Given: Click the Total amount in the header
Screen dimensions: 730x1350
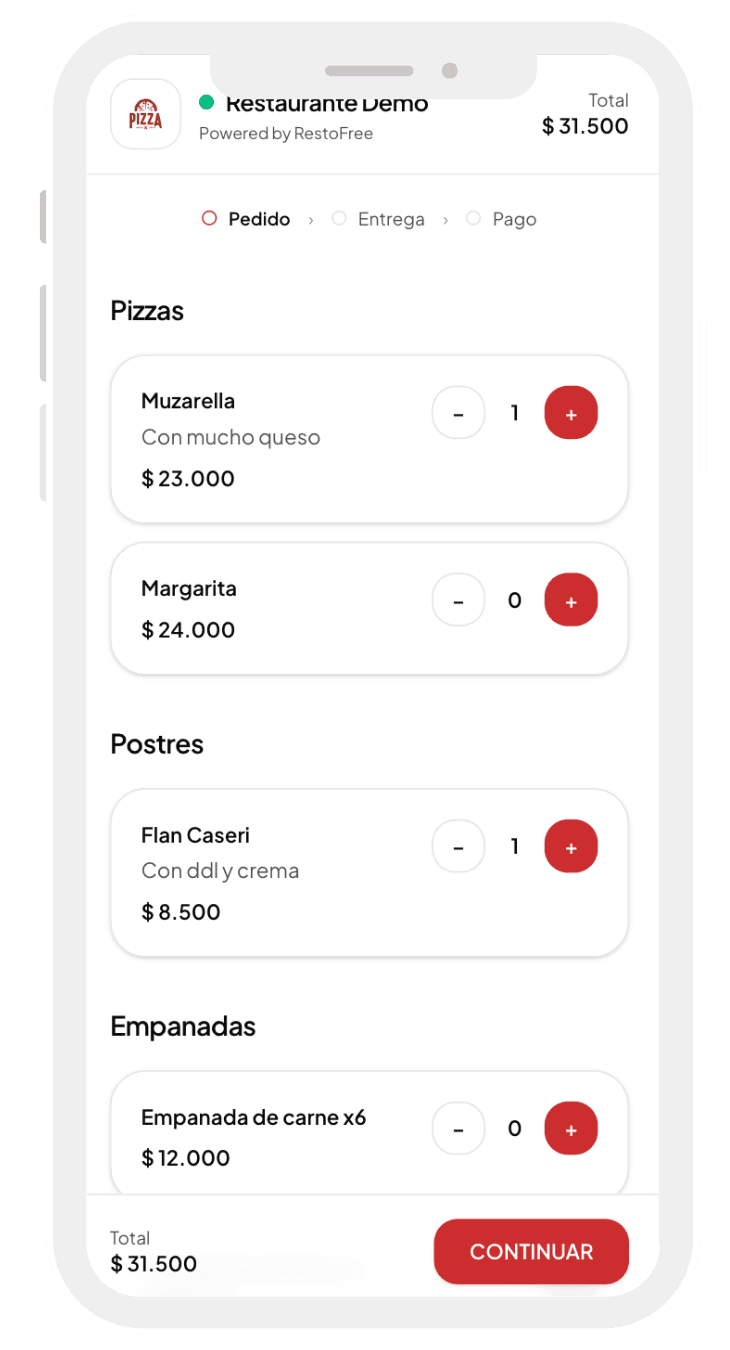Looking at the screenshot, I should click(586, 126).
